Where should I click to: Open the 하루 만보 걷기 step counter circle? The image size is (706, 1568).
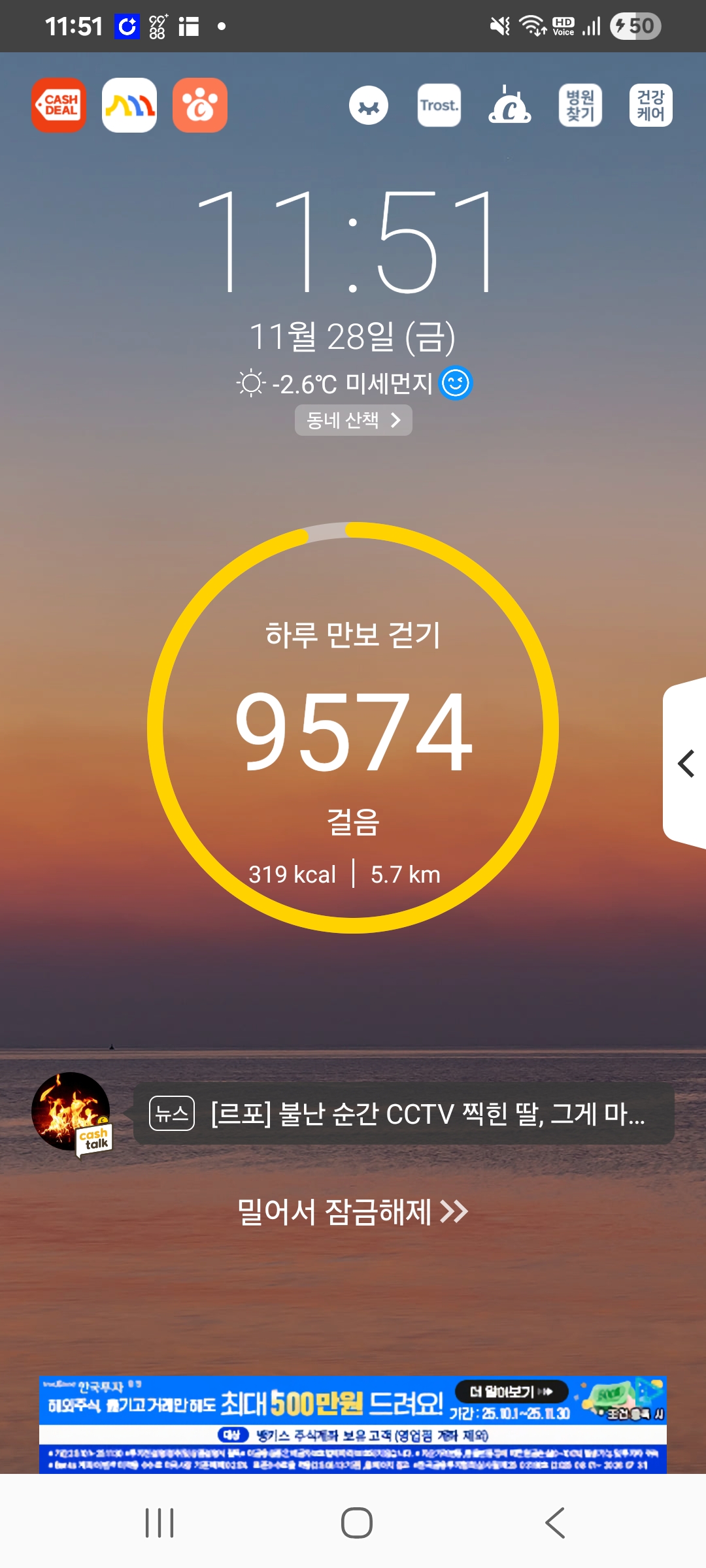point(353,728)
